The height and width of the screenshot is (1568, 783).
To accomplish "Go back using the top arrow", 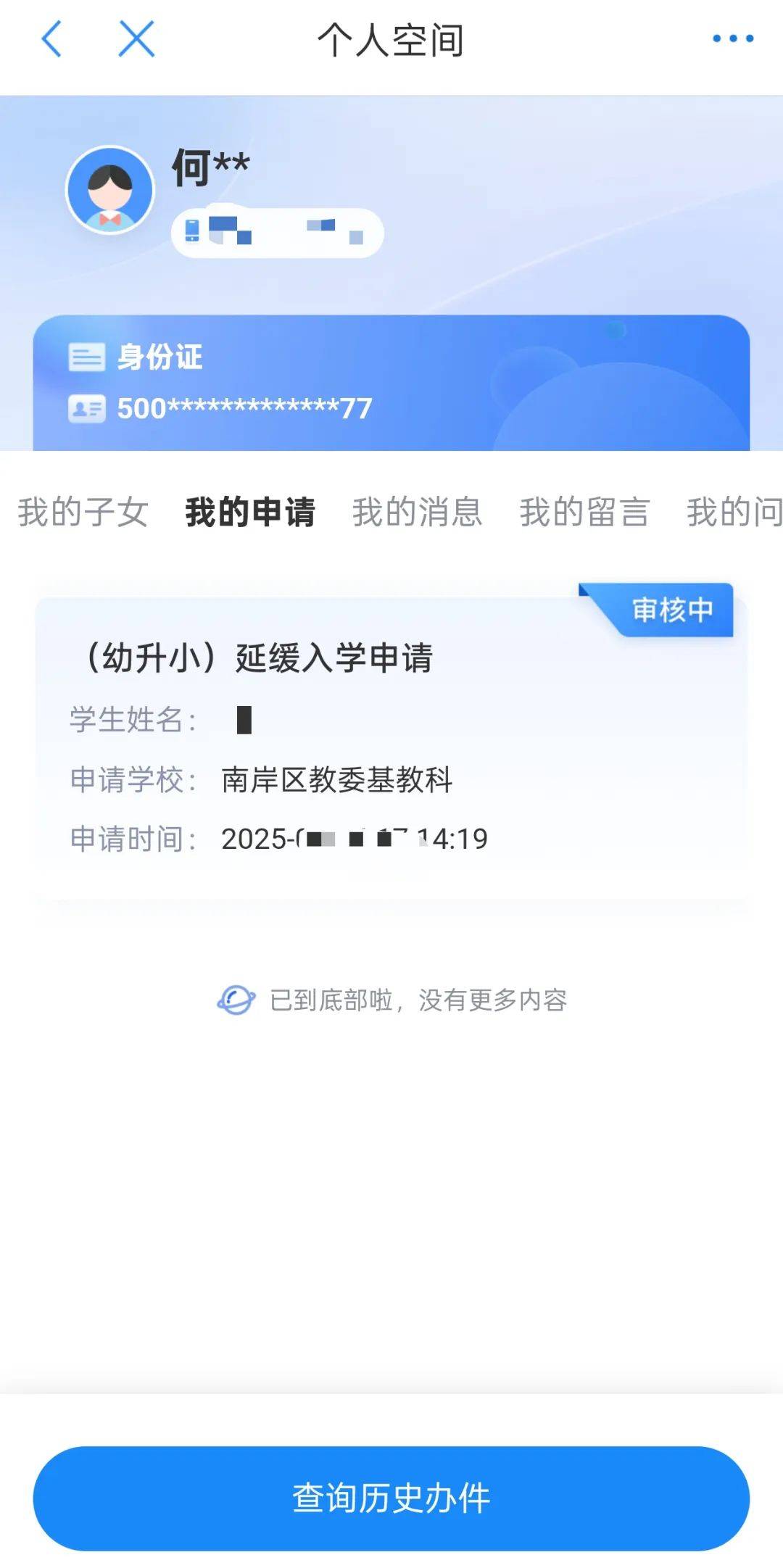I will (51, 39).
